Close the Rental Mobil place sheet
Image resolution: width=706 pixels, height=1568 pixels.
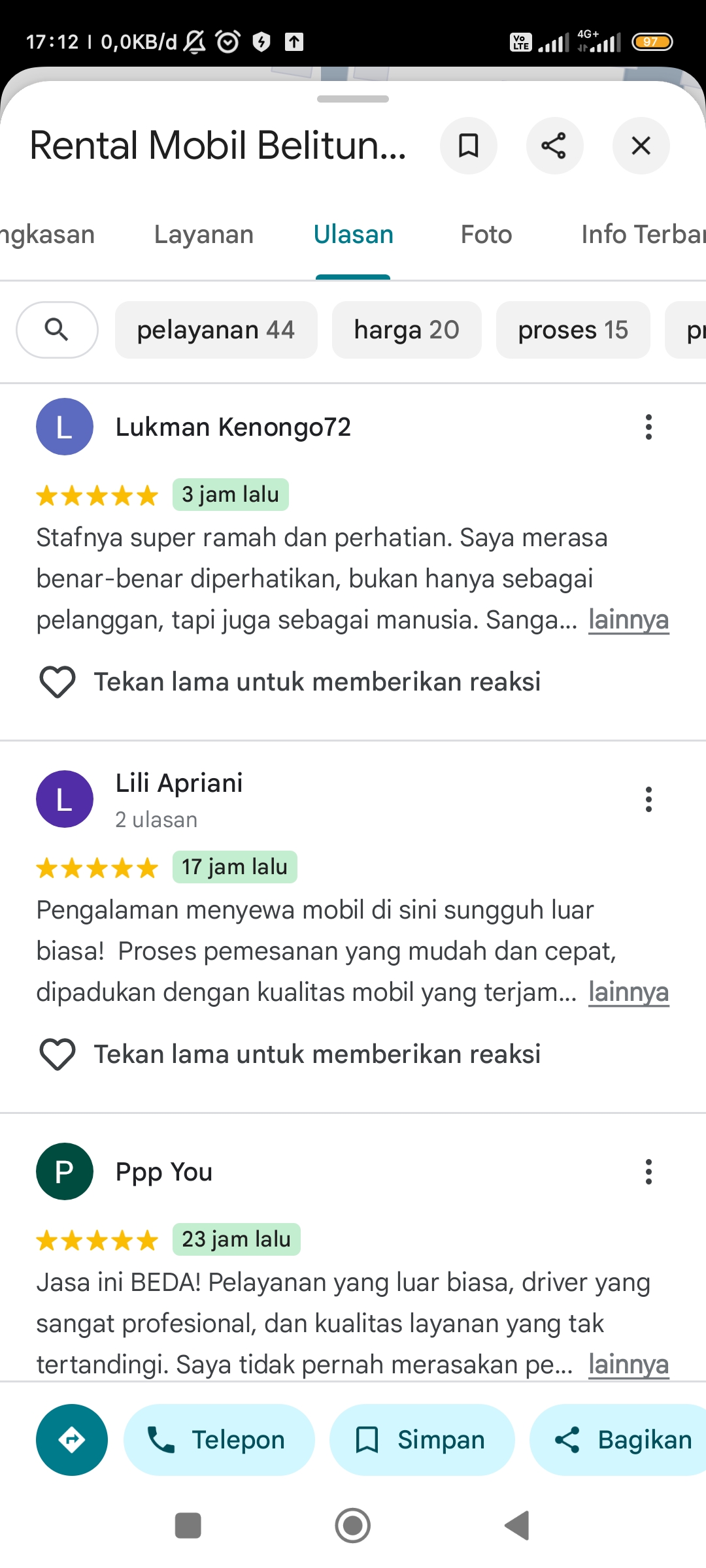(x=641, y=146)
